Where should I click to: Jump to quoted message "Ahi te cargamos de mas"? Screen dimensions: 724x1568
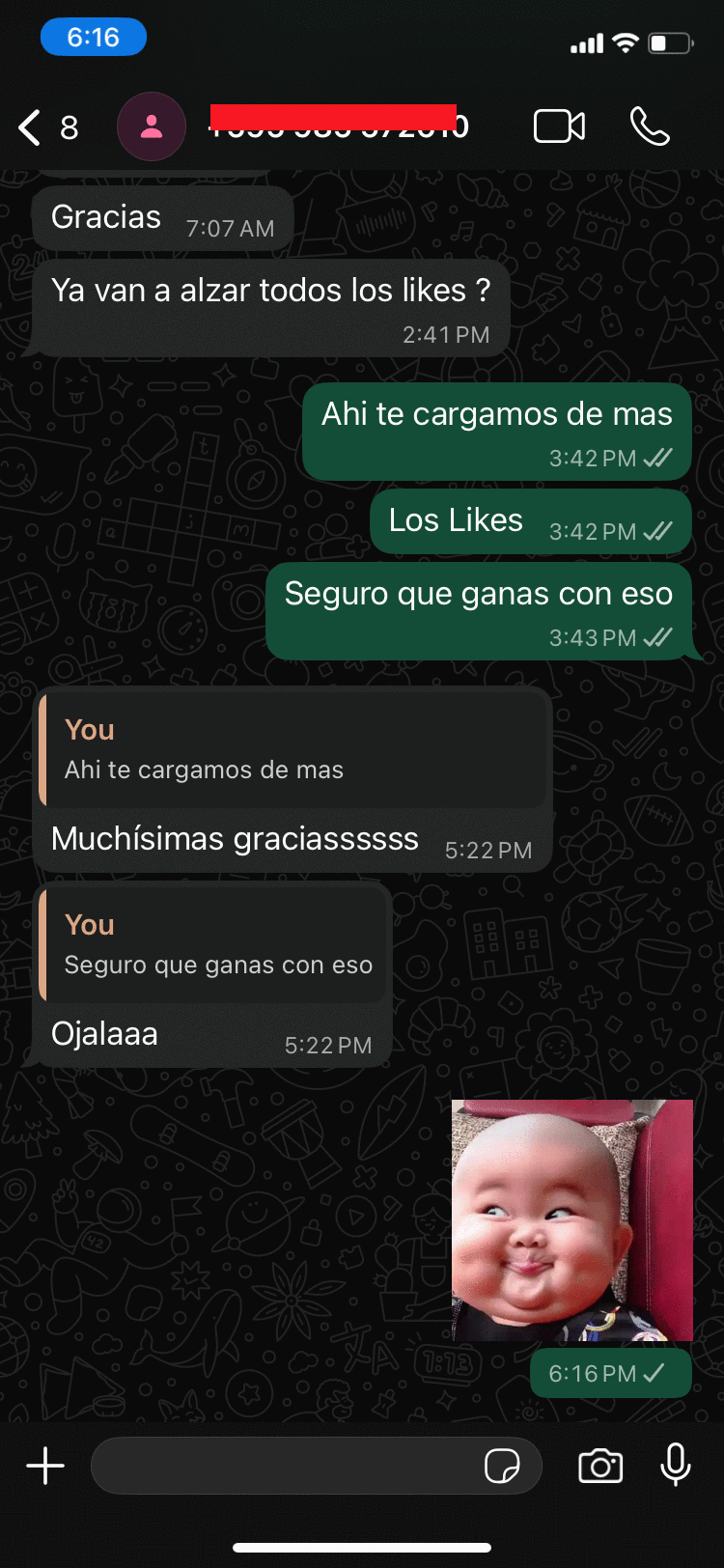pyautogui.click(x=294, y=750)
